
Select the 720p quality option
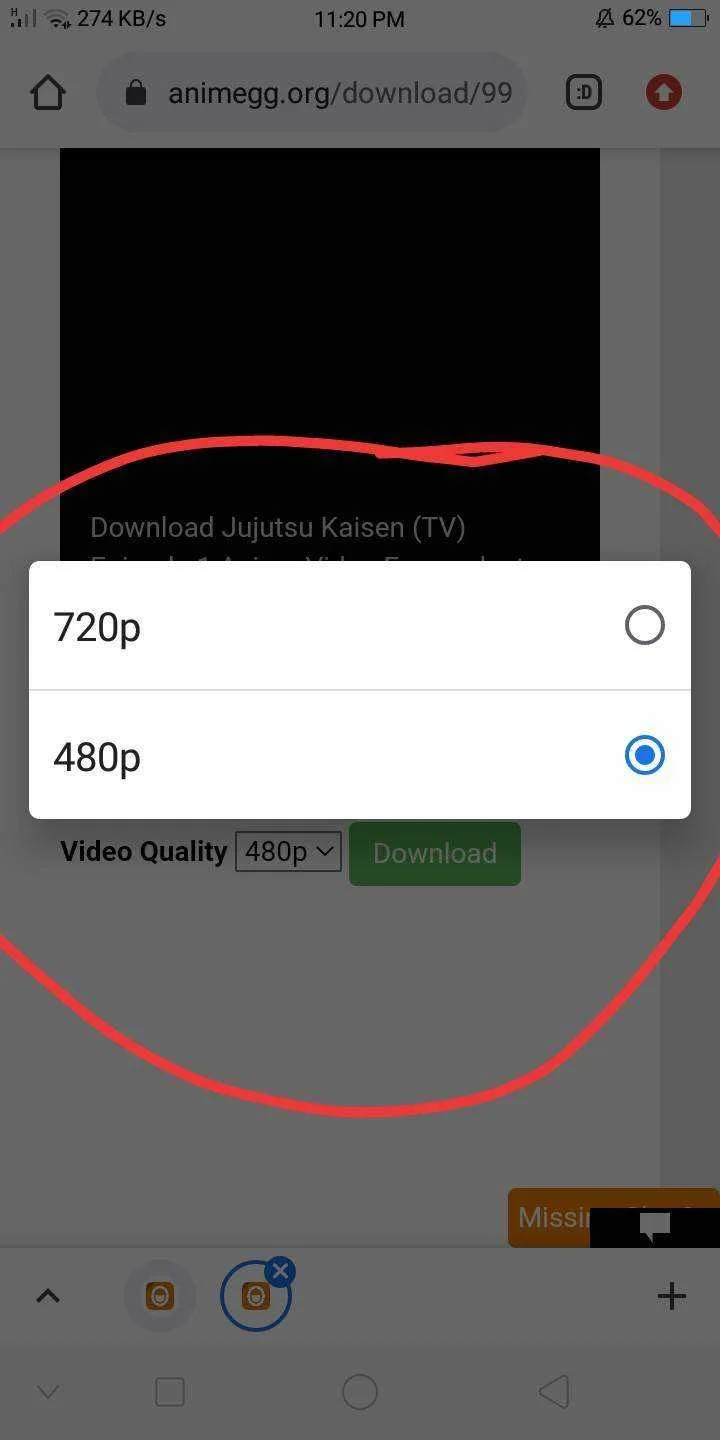359,626
